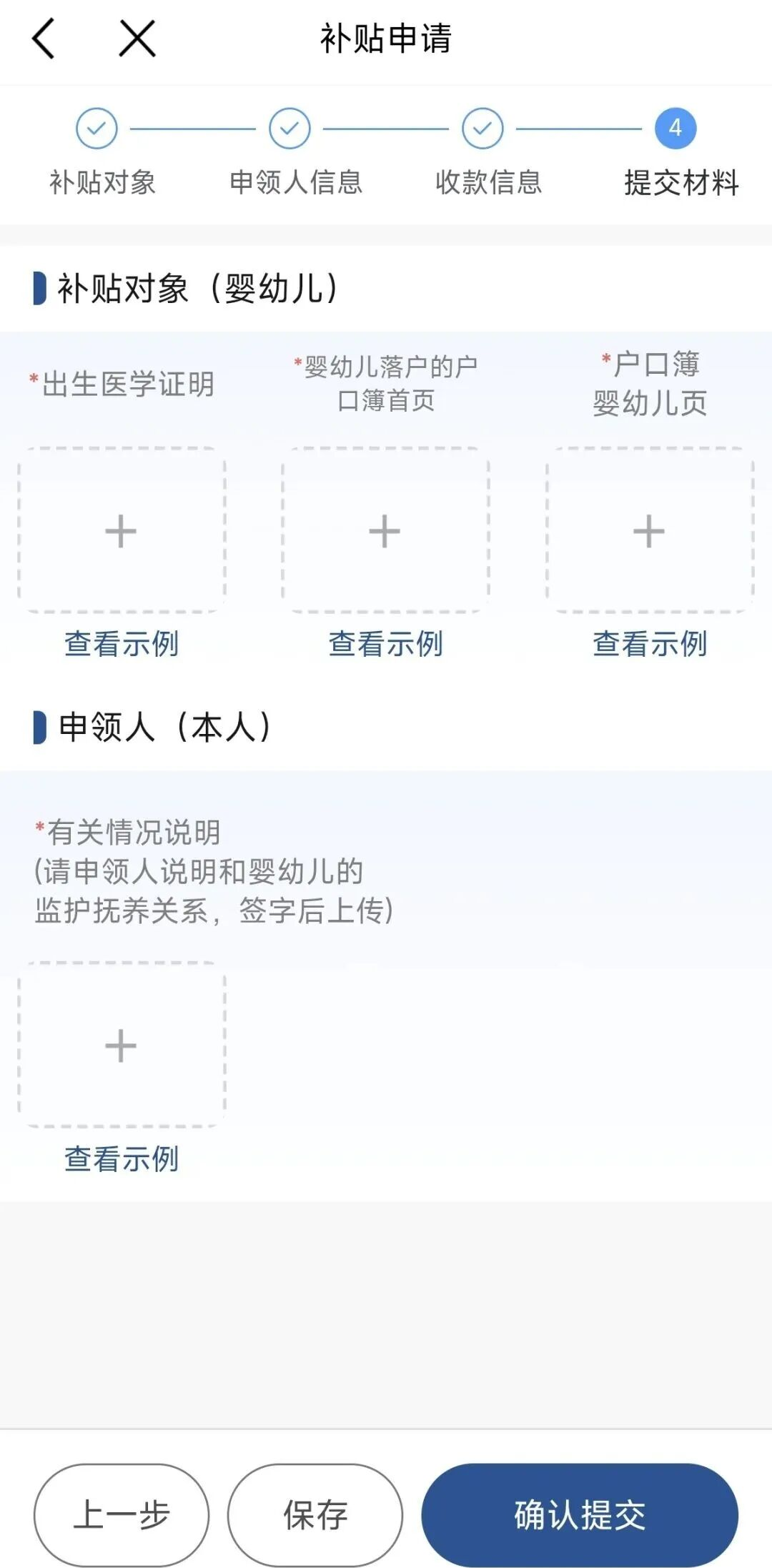Click the checkmark circle above 补贴对象

[x=96, y=127]
